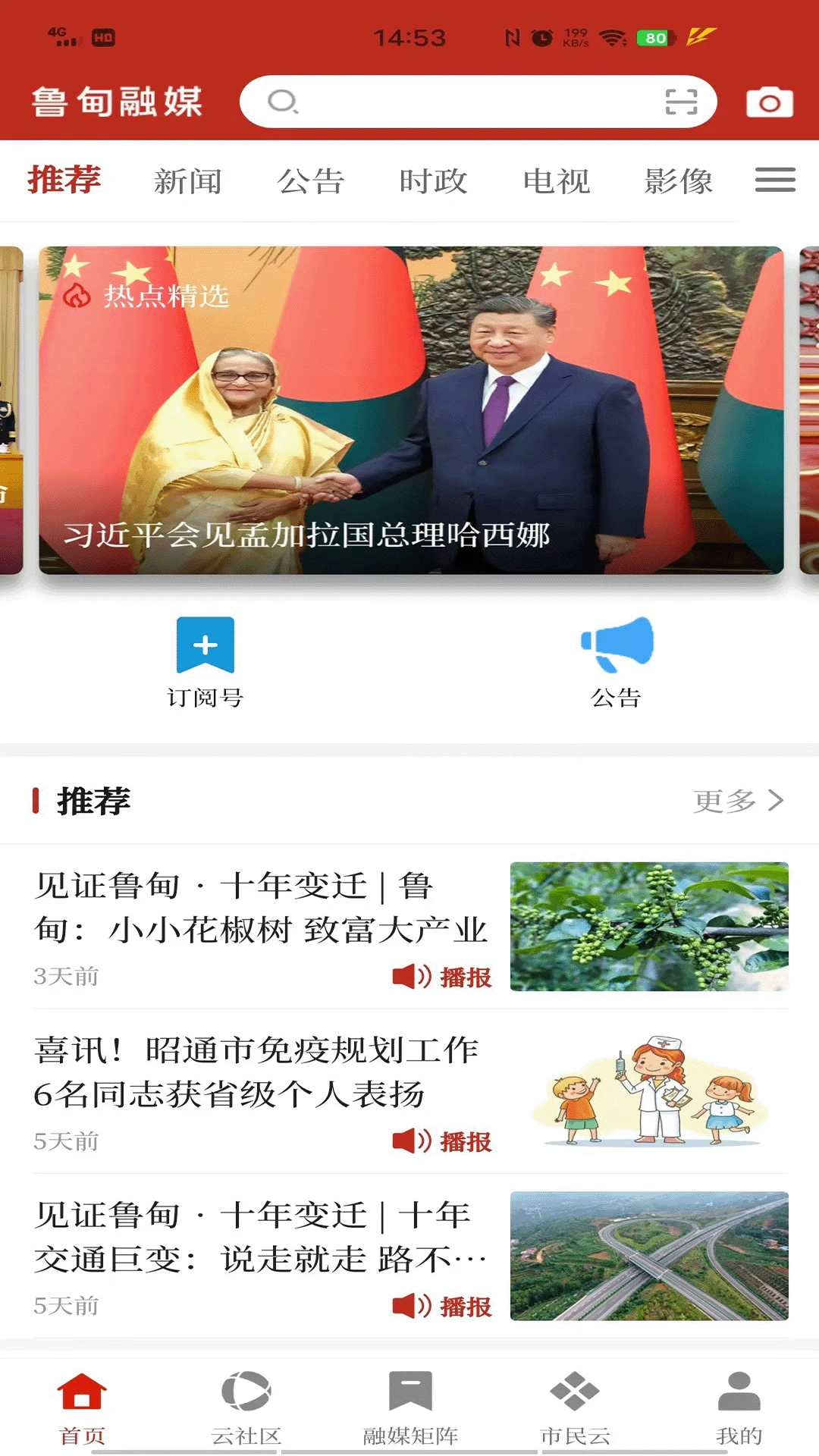Image resolution: width=819 pixels, height=1456 pixels.
Task: Expand the channel list menu icon
Action: click(x=774, y=180)
